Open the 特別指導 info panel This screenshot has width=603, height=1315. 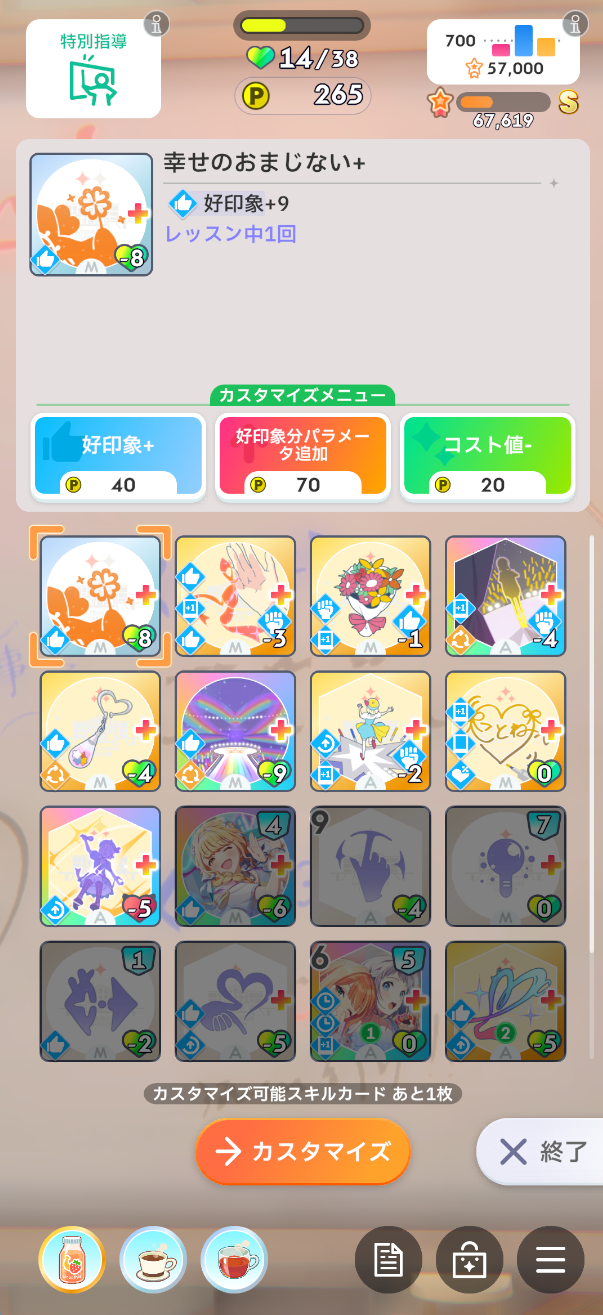pyautogui.click(x=93, y=68)
